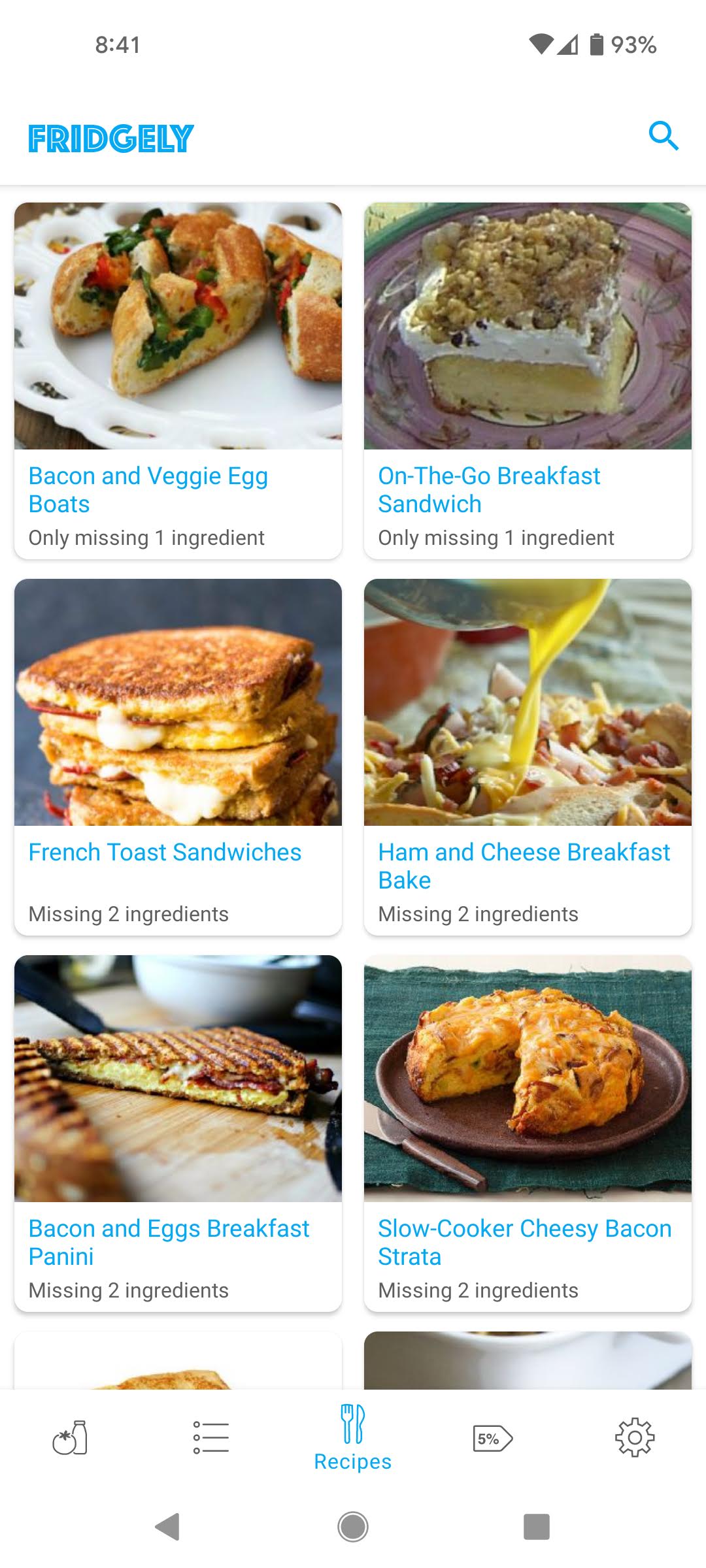Image resolution: width=706 pixels, height=1568 pixels.
Task: Open the search icon in the header
Action: [663, 137]
